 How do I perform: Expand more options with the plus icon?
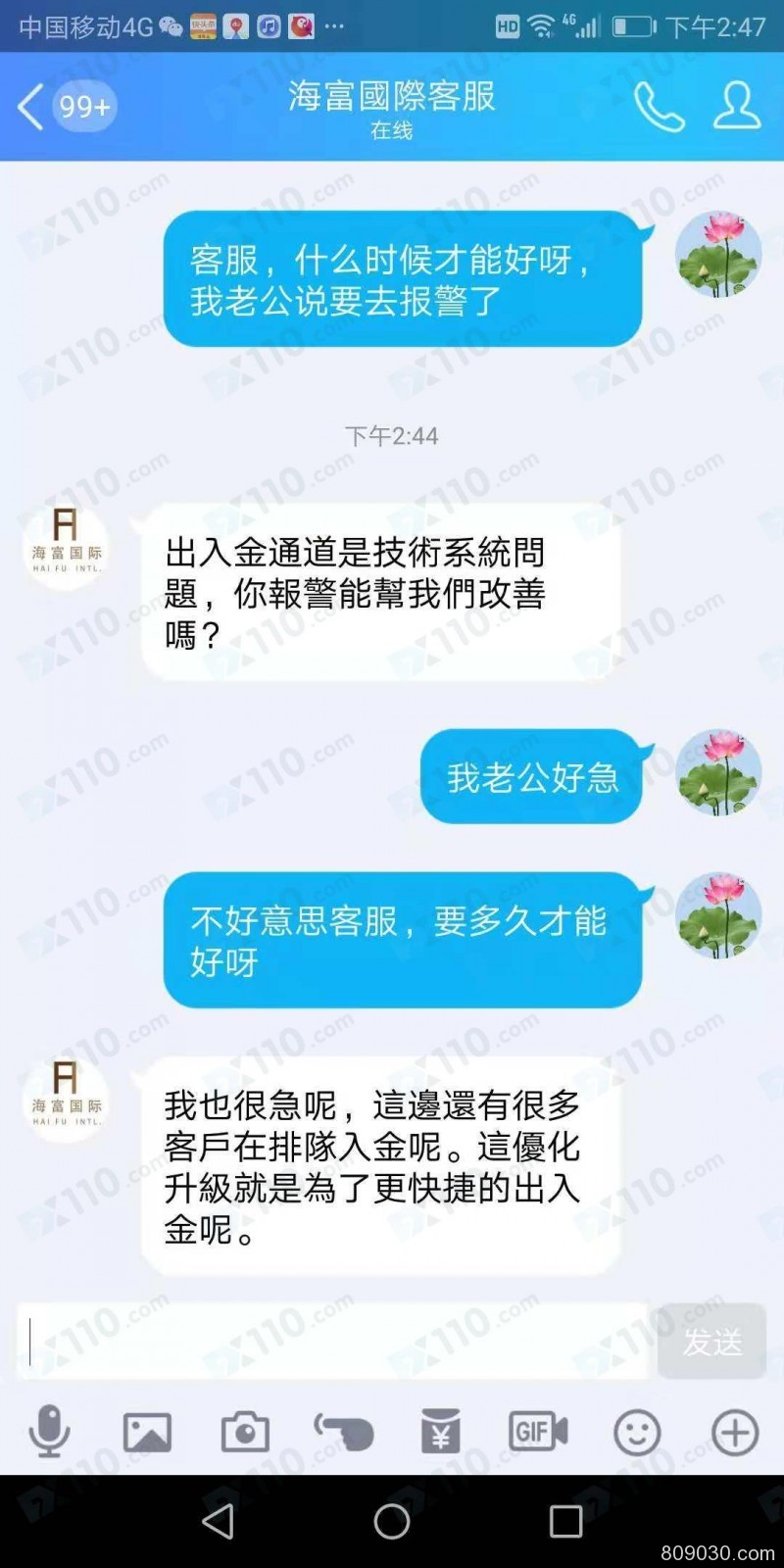tap(735, 1433)
